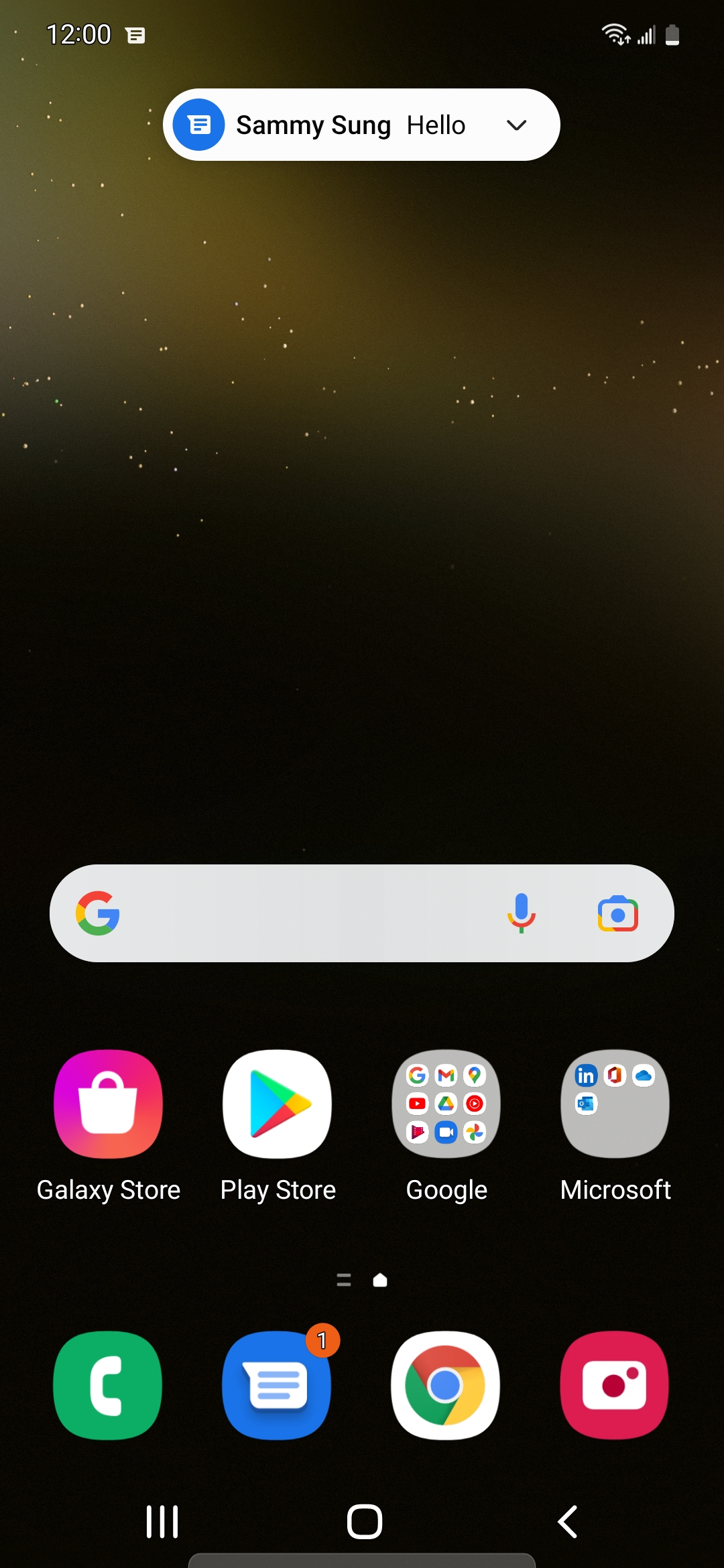This screenshot has width=724, height=1568.
Task: Open Google Lens camera search
Action: pos(617,913)
